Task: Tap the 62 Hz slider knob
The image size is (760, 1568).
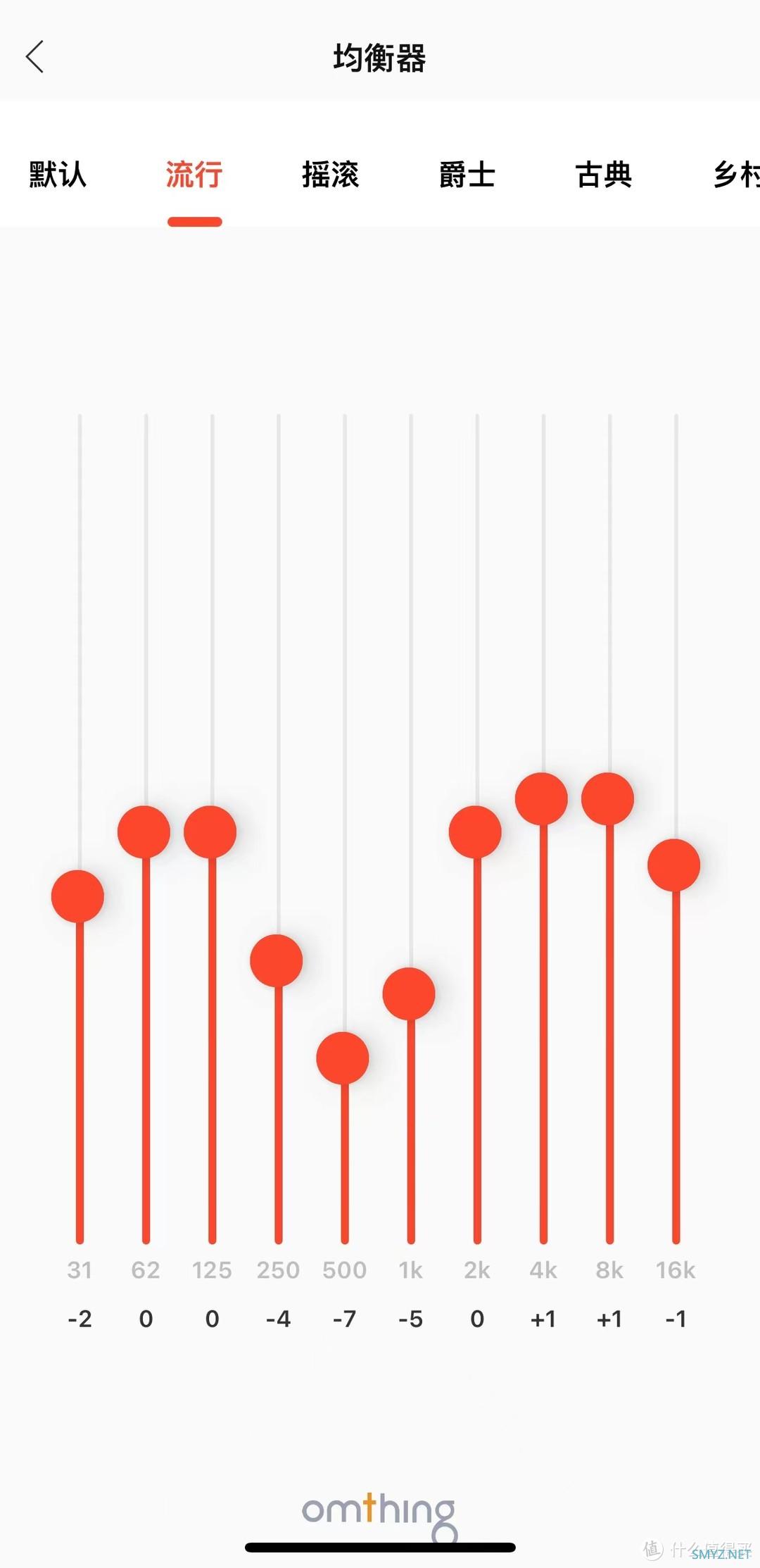Action: tap(144, 832)
